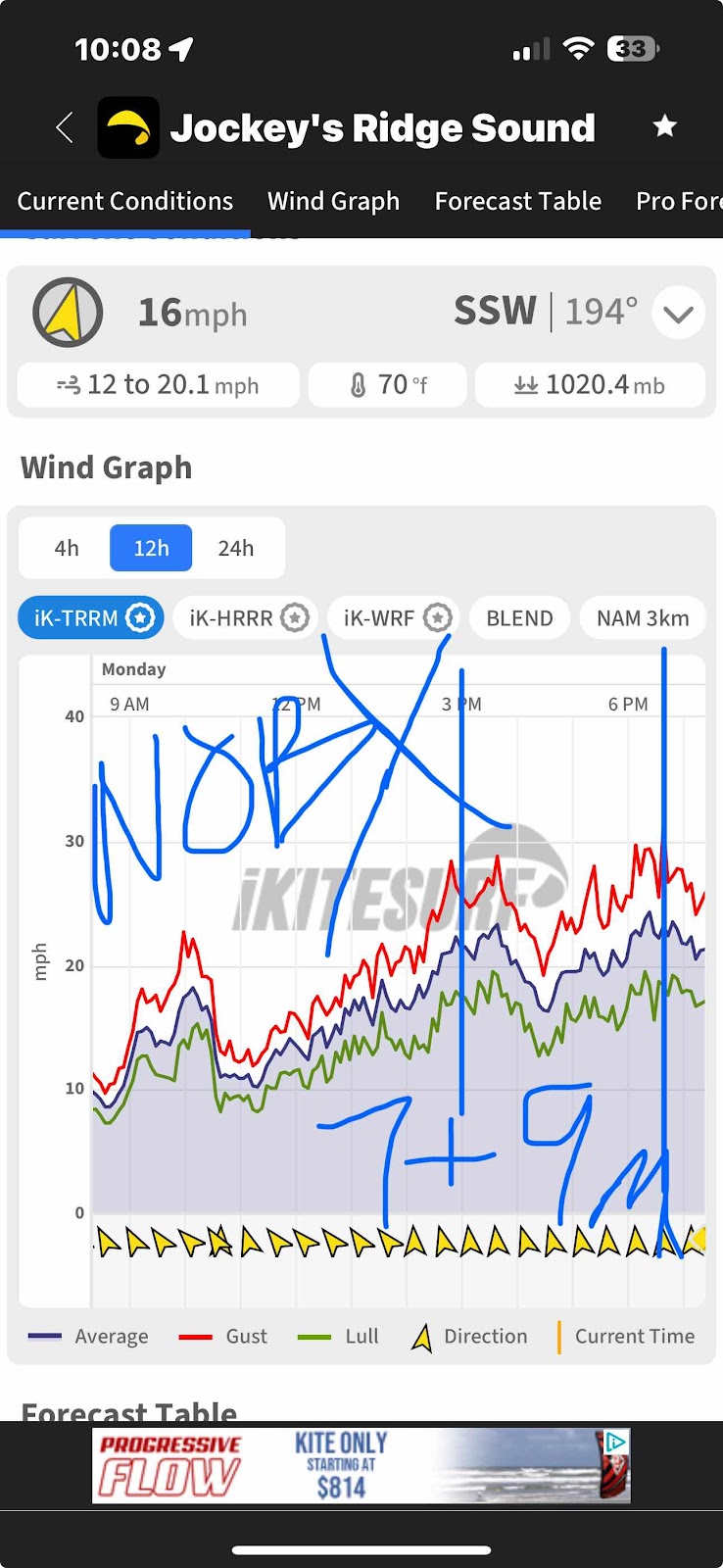The height and width of the screenshot is (1568, 723).
Task: Tap the ad choices icon on banner
Action: (x=615, y=1442)
